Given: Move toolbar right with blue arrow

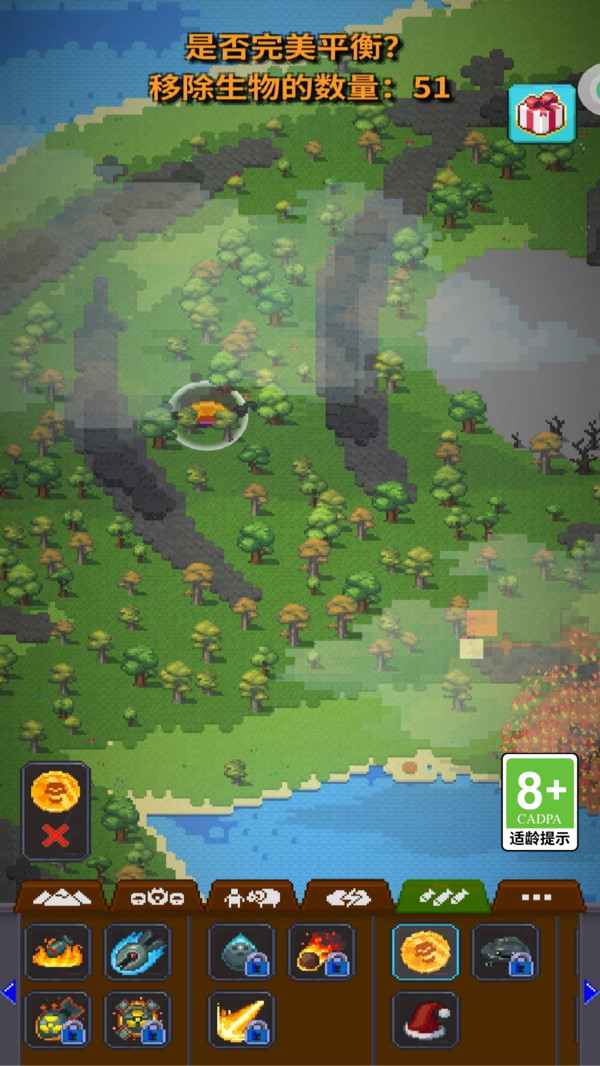Looking at the screenshot, I should coord(590,991).
